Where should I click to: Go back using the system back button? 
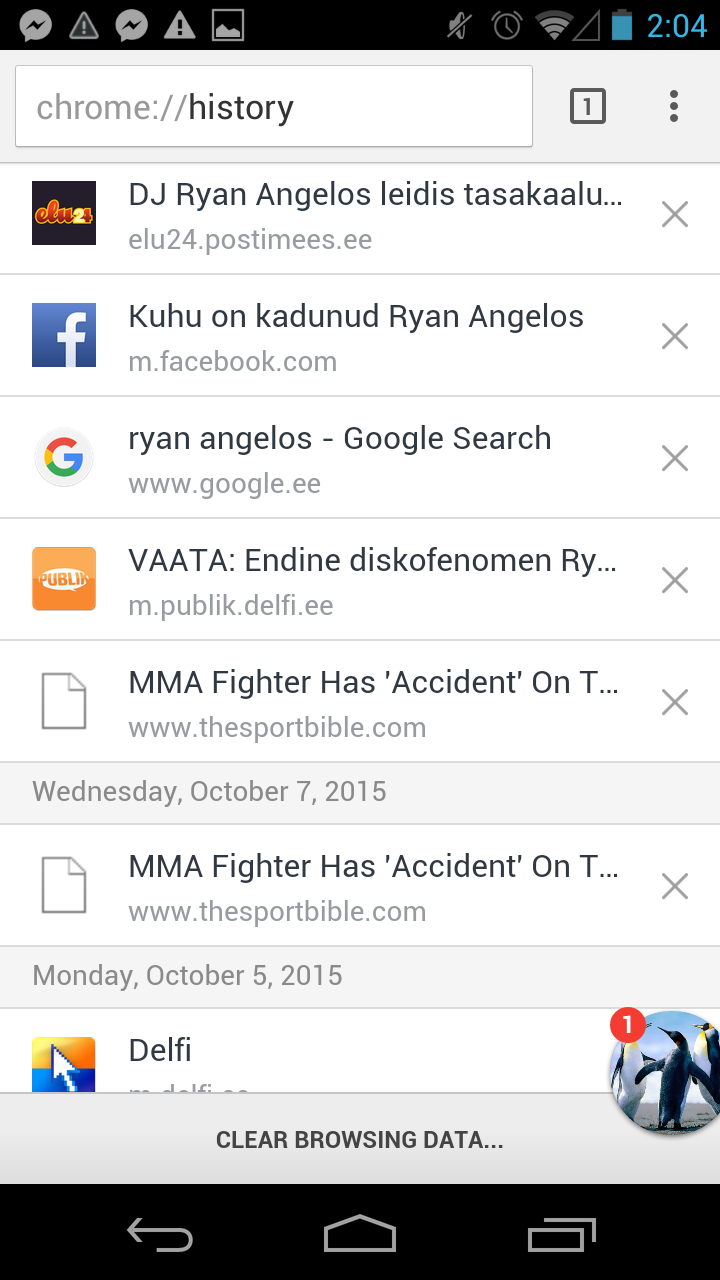pyautogui.click(x=160, y=1235)
